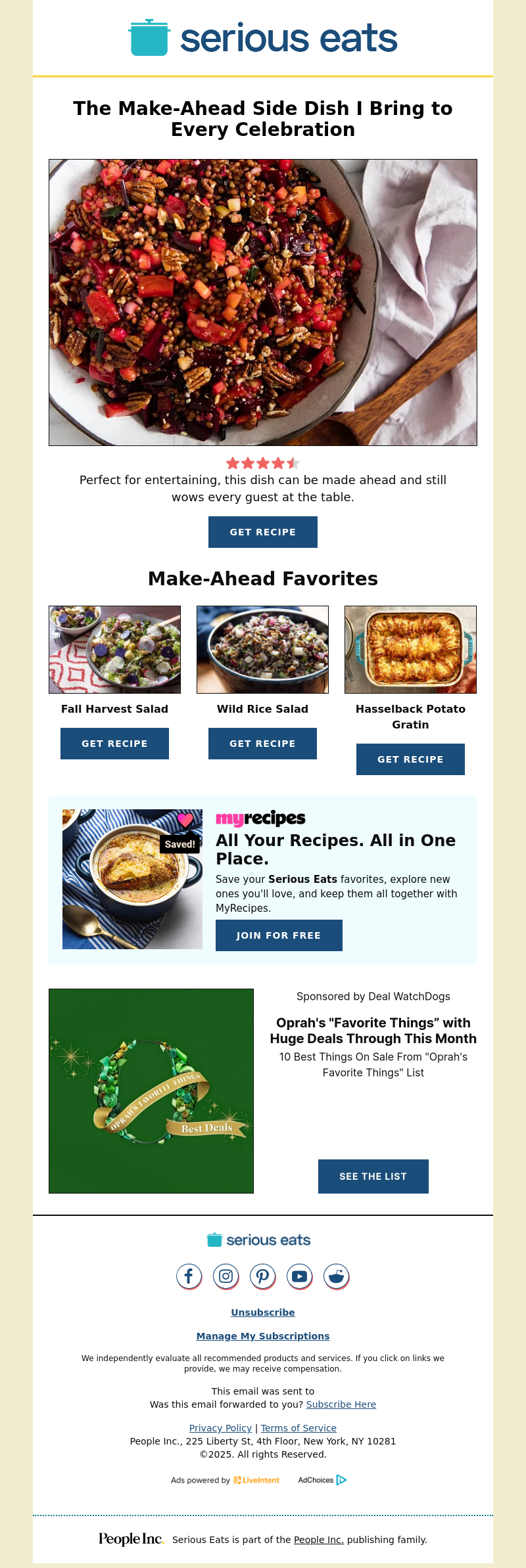Tap See The List button
Viewport: 526px width, 1568px height.
coord(373,1176)
